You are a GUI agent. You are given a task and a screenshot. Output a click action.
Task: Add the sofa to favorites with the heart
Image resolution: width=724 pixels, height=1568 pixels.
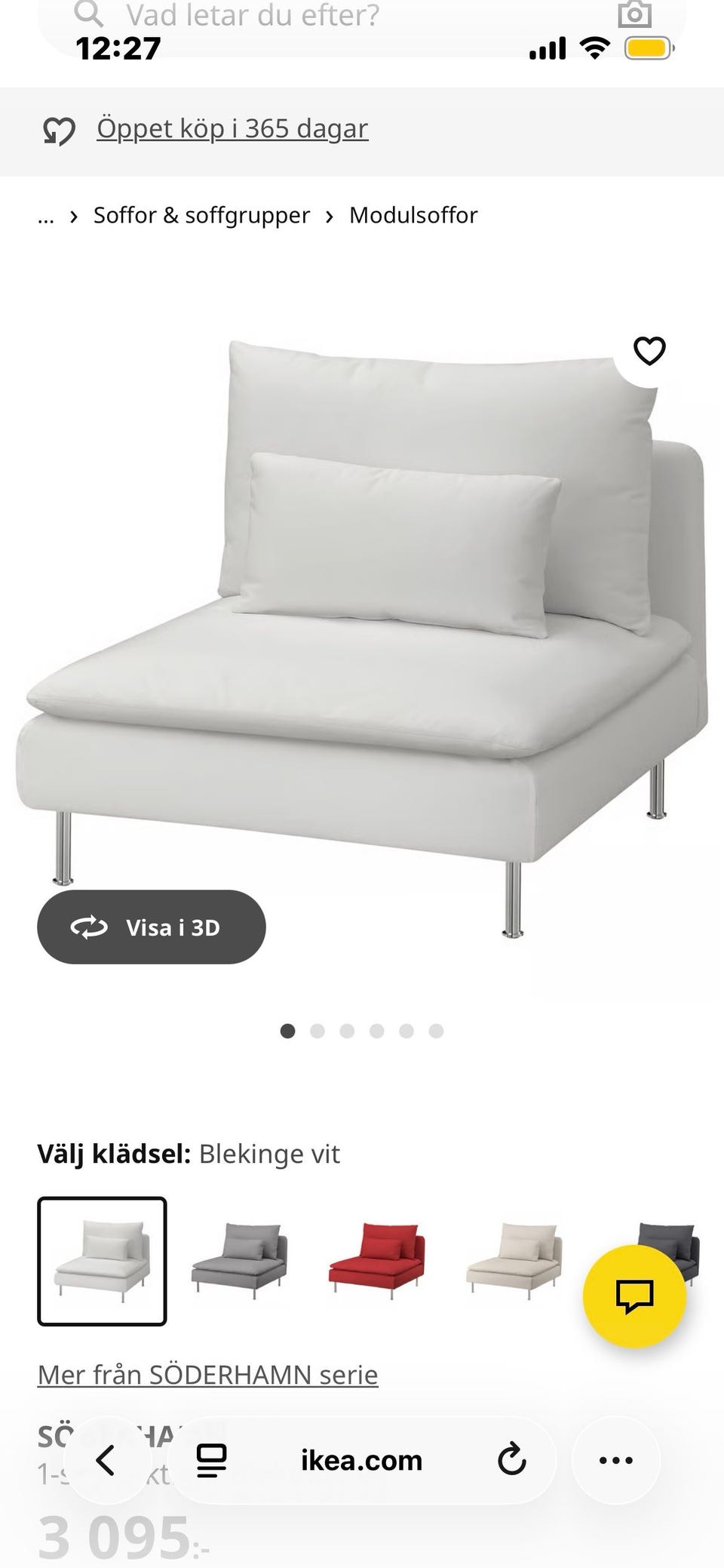[x=649, y=351]
